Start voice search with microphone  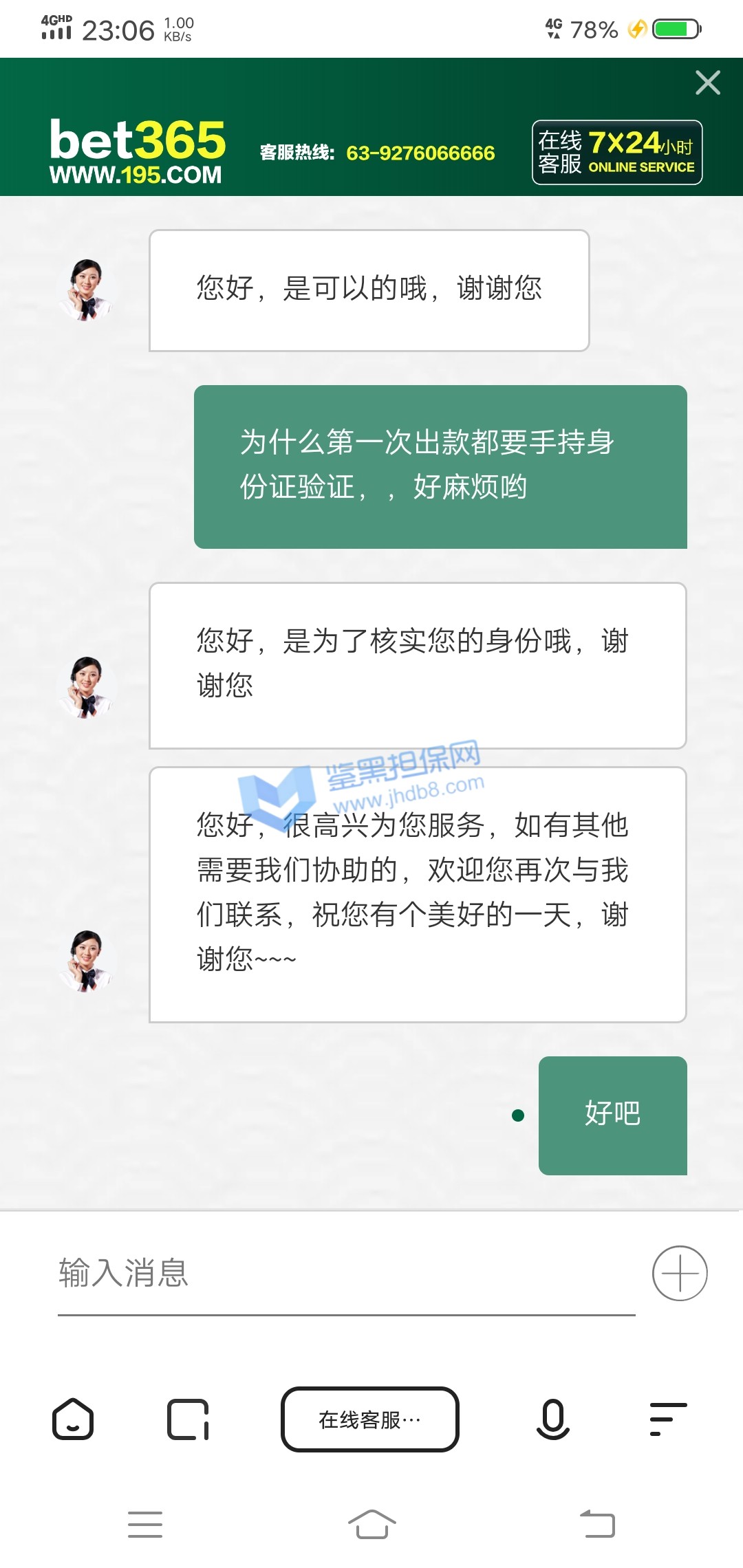click(553, 1419)
